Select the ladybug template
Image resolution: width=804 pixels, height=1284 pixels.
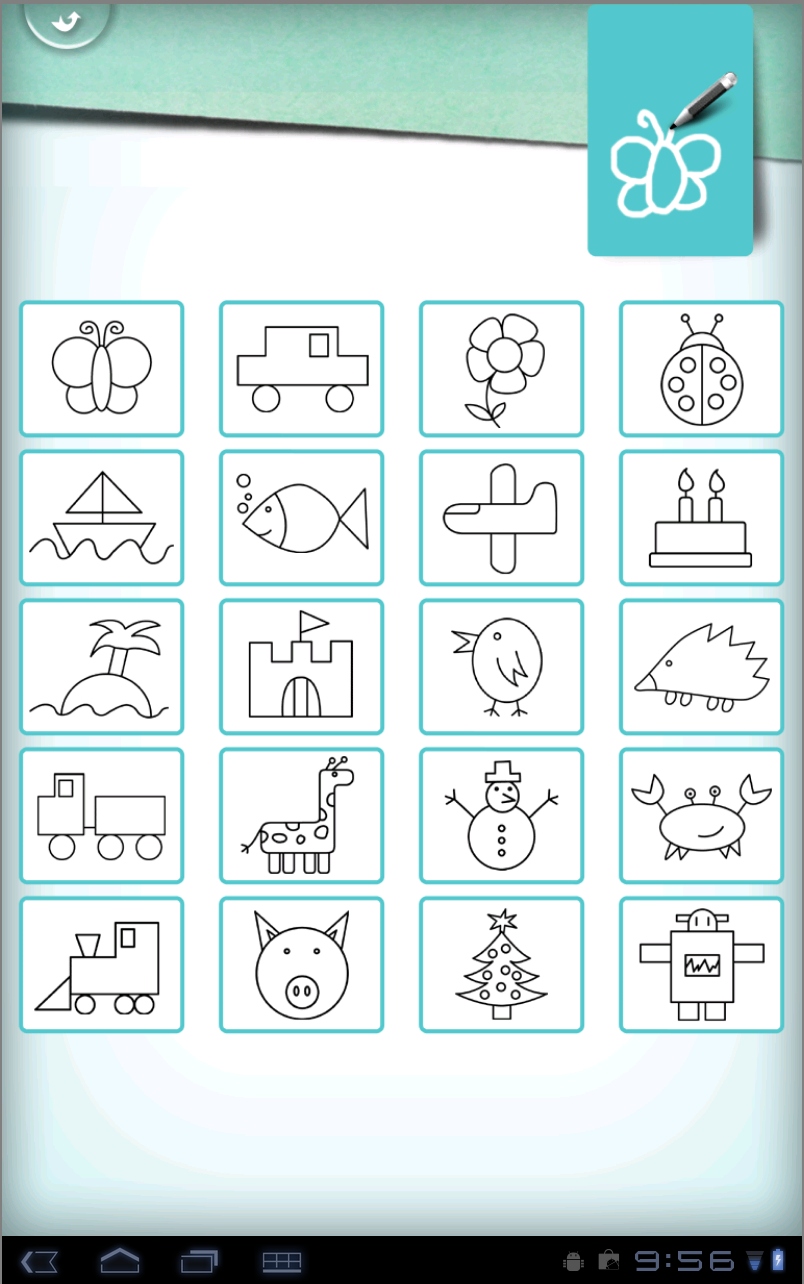(x=701, y=368)
